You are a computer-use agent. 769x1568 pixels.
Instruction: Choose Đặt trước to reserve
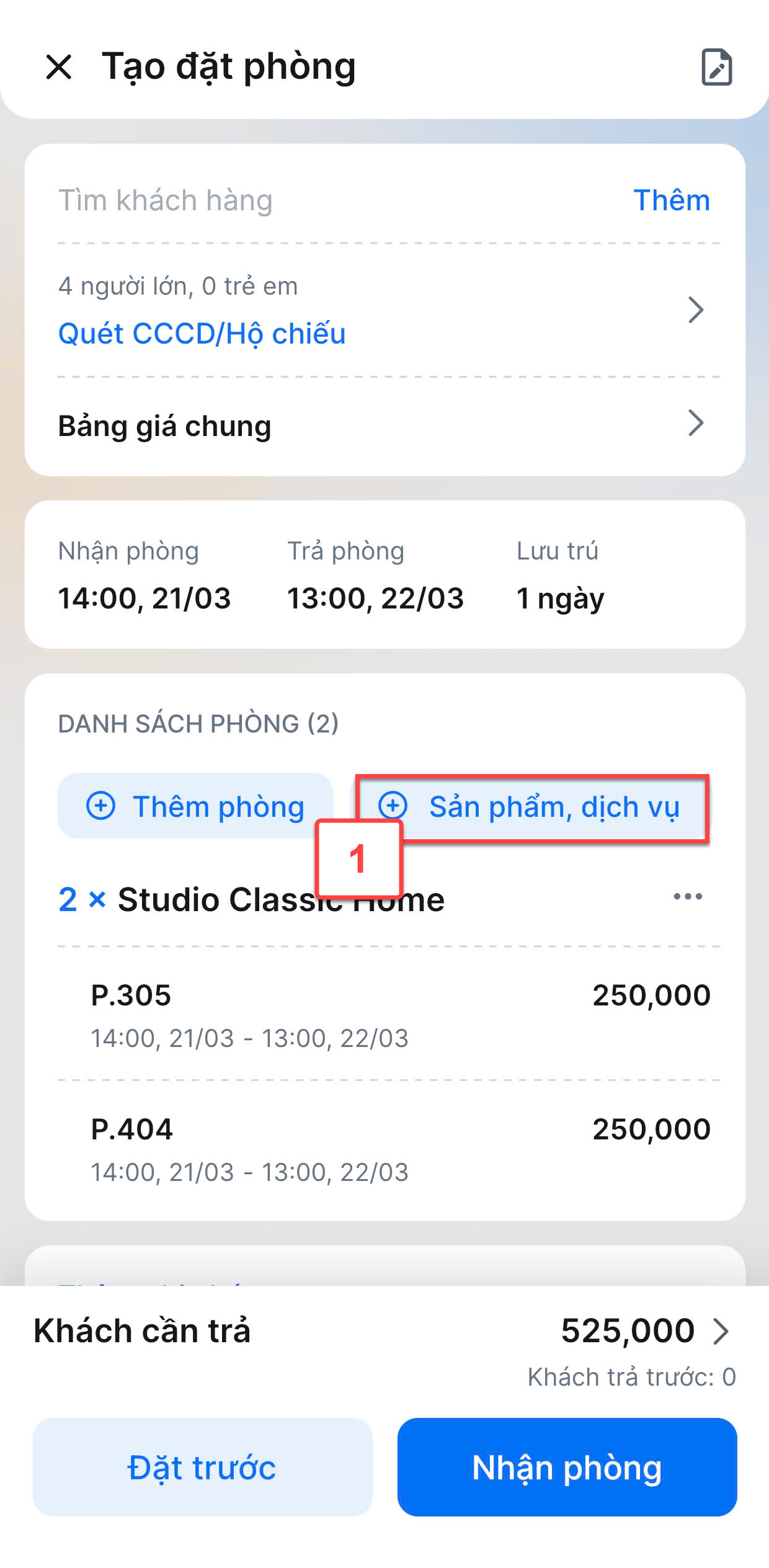[203, 1467]
